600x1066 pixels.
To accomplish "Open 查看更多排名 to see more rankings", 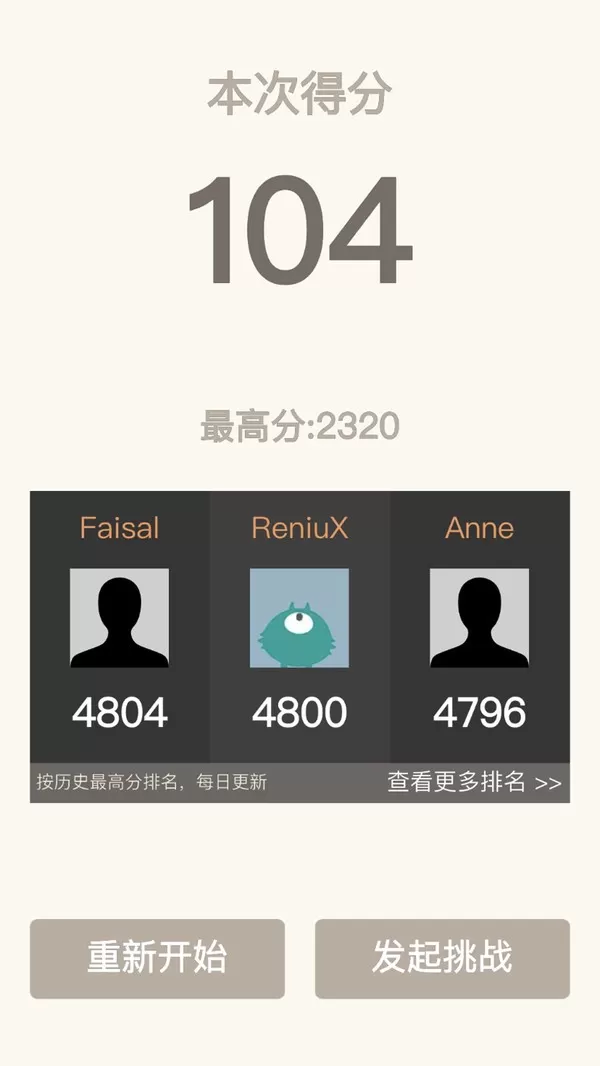I will point(474,783).
